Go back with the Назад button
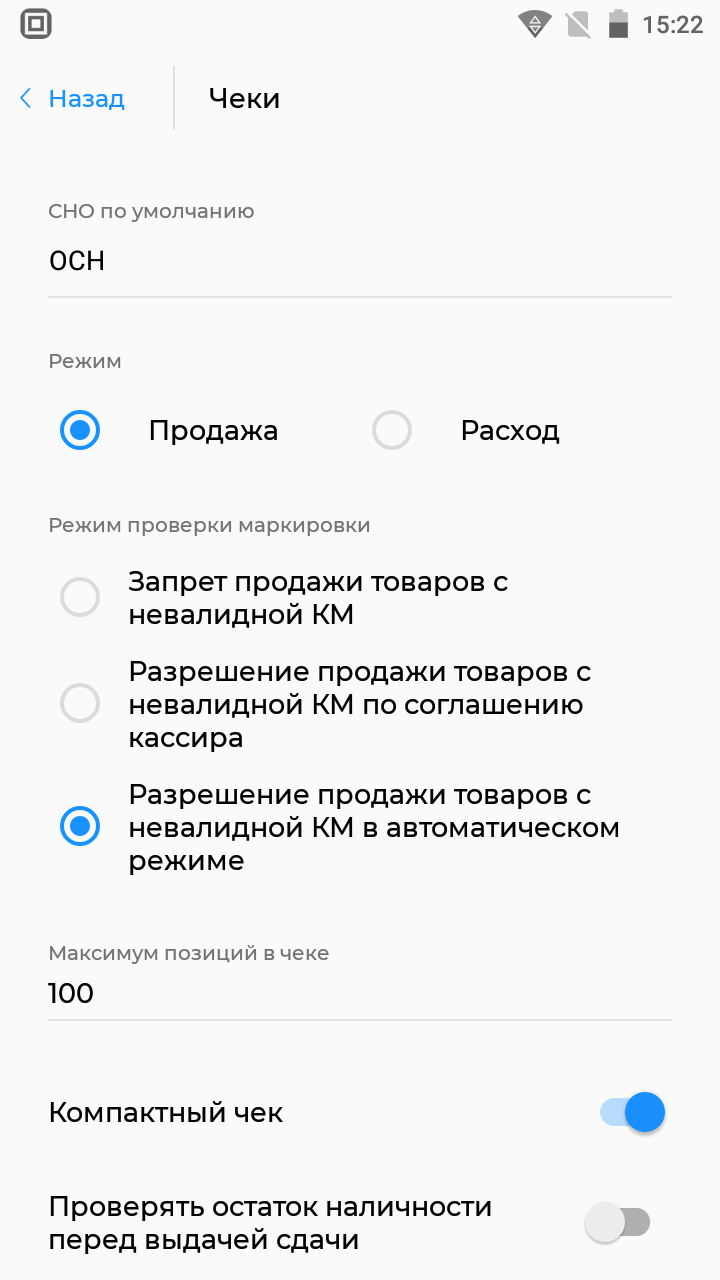Viewport: 720px width, 1280px height. tap(72, 98)
